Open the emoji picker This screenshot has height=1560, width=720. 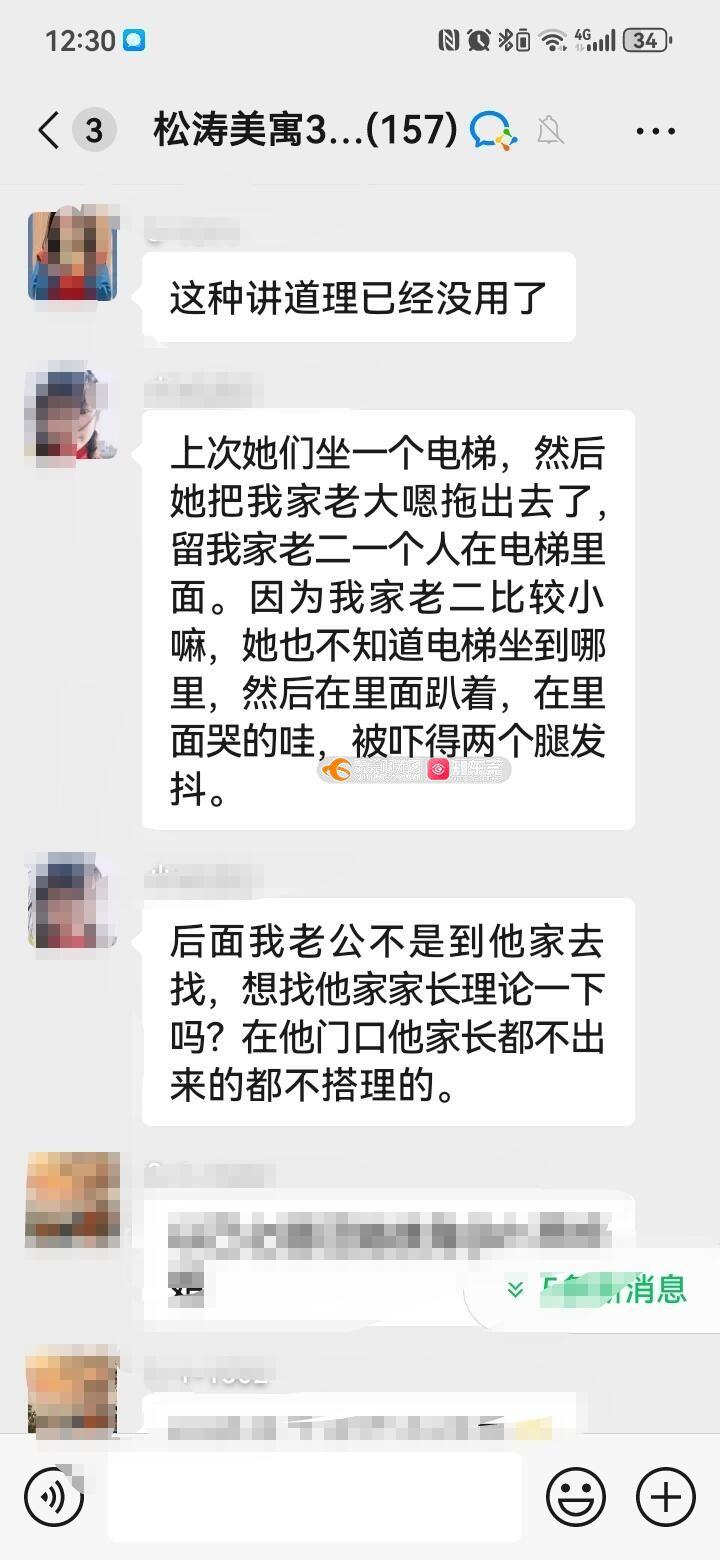click(576, 1497)
